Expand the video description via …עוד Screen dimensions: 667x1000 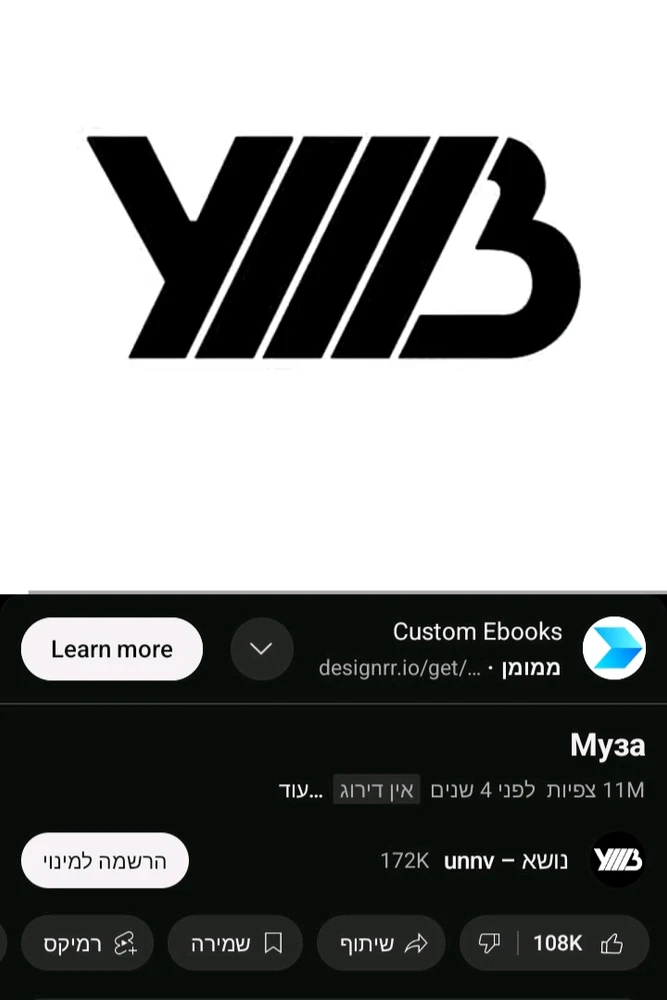(301, 791)
